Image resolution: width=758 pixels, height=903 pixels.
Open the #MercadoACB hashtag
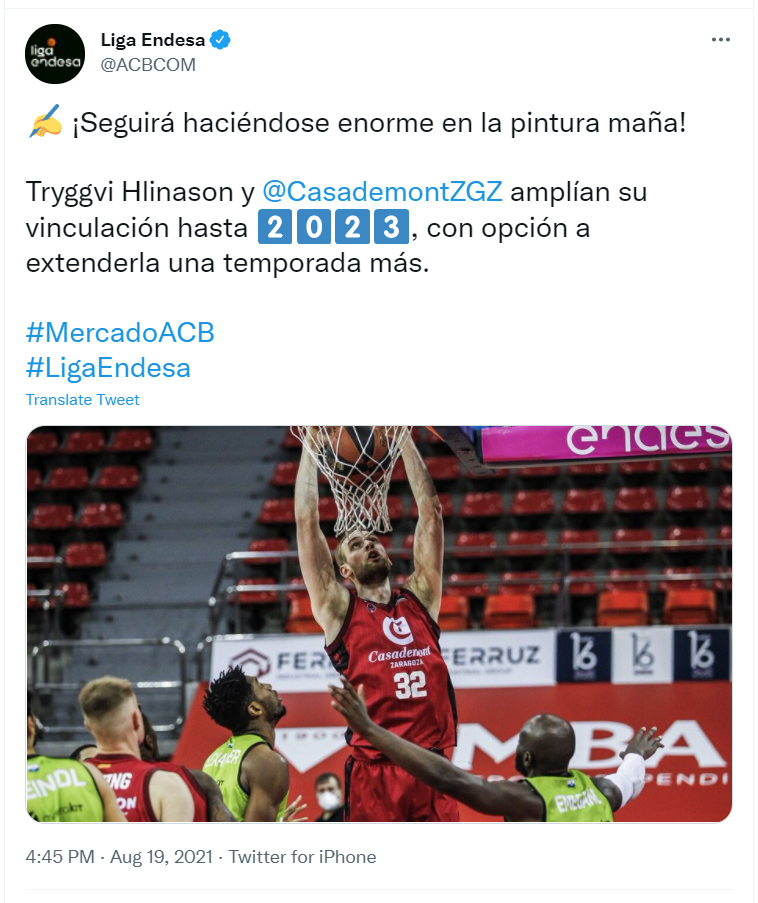(x=120, y=332)
